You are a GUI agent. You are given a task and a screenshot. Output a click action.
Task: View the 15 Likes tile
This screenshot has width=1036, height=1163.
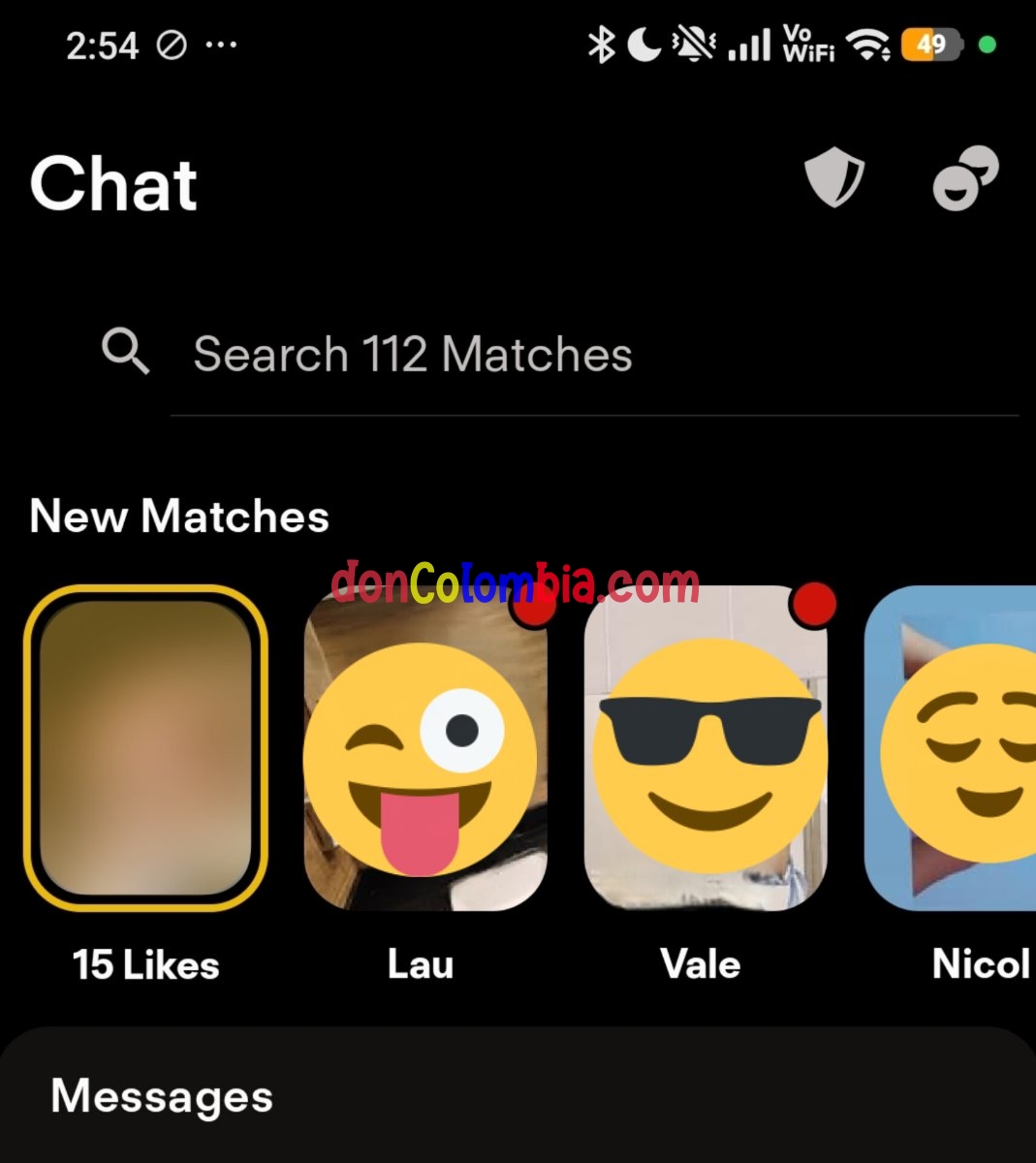145,747
